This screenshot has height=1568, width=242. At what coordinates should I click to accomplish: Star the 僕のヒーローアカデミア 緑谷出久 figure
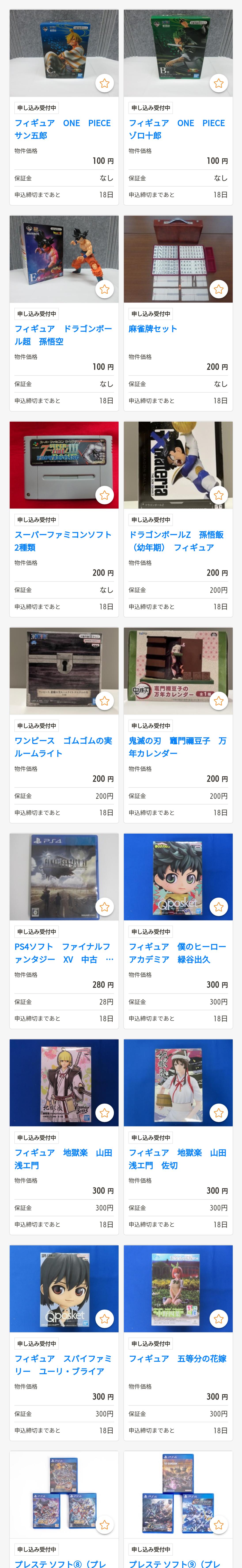(218, 907)
